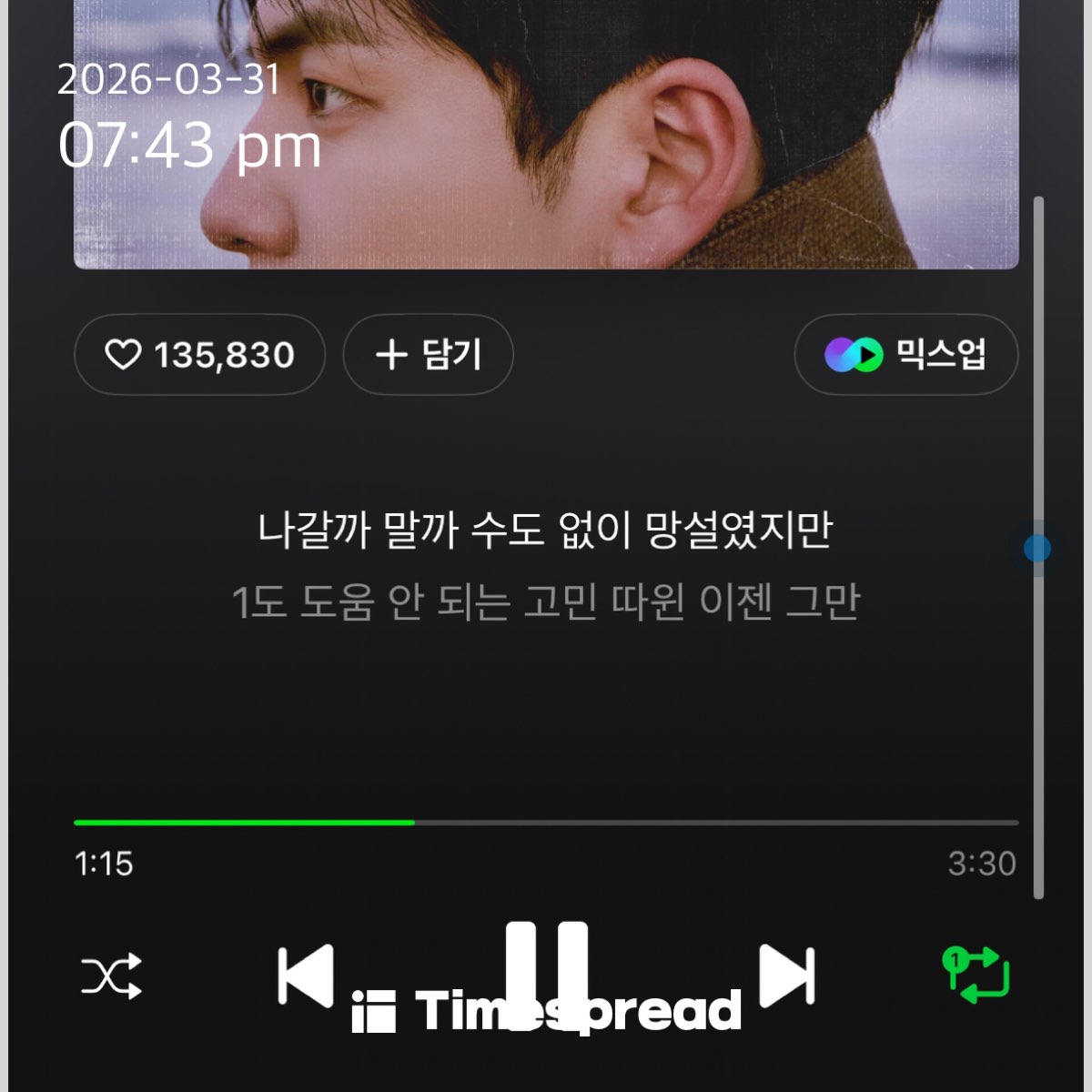Skip to the next track
The width and height of the screenshot is (1092, 1092).
[786, 976]
